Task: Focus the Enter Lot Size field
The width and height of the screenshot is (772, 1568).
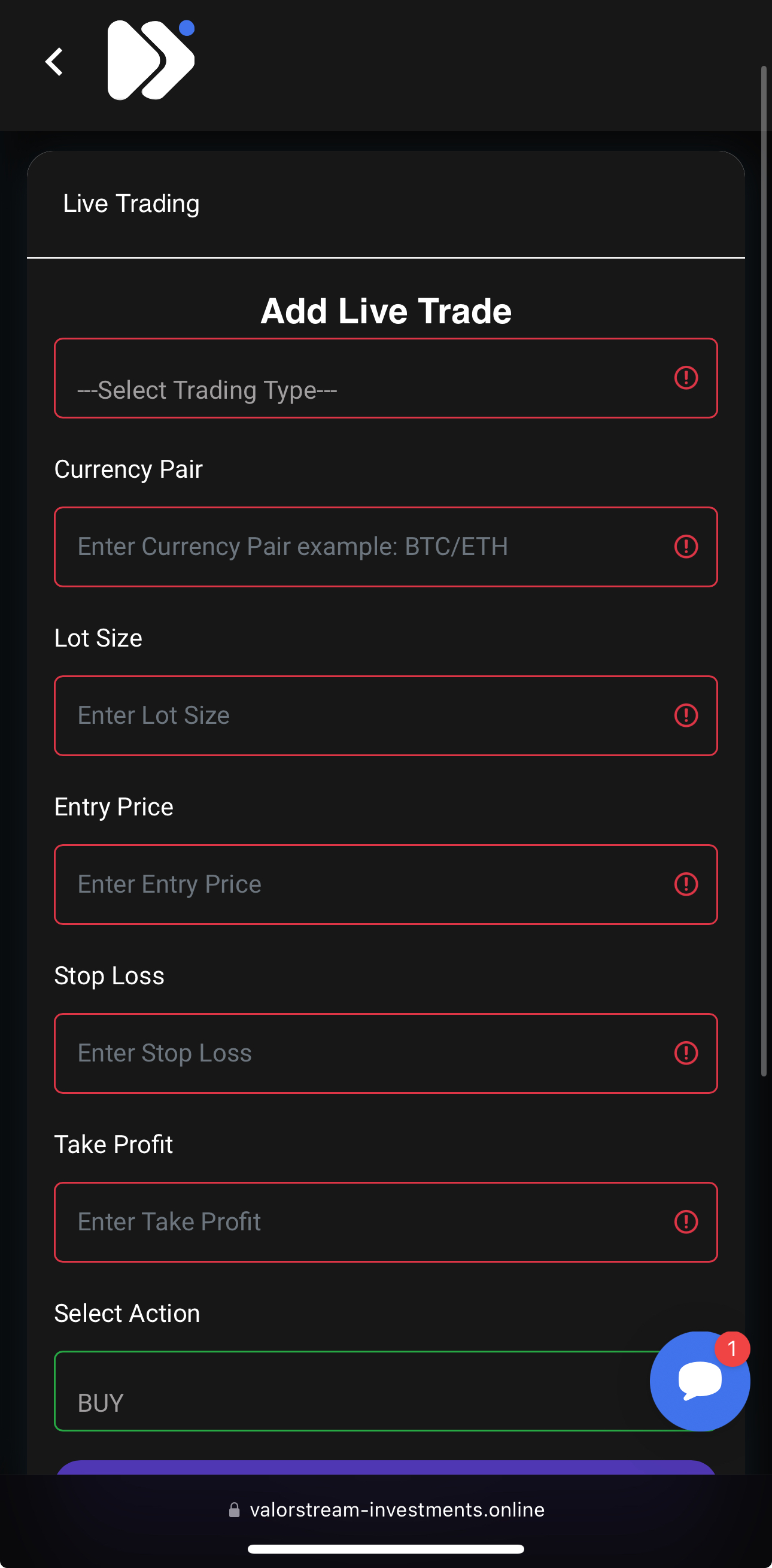Action: click(385, 715)
